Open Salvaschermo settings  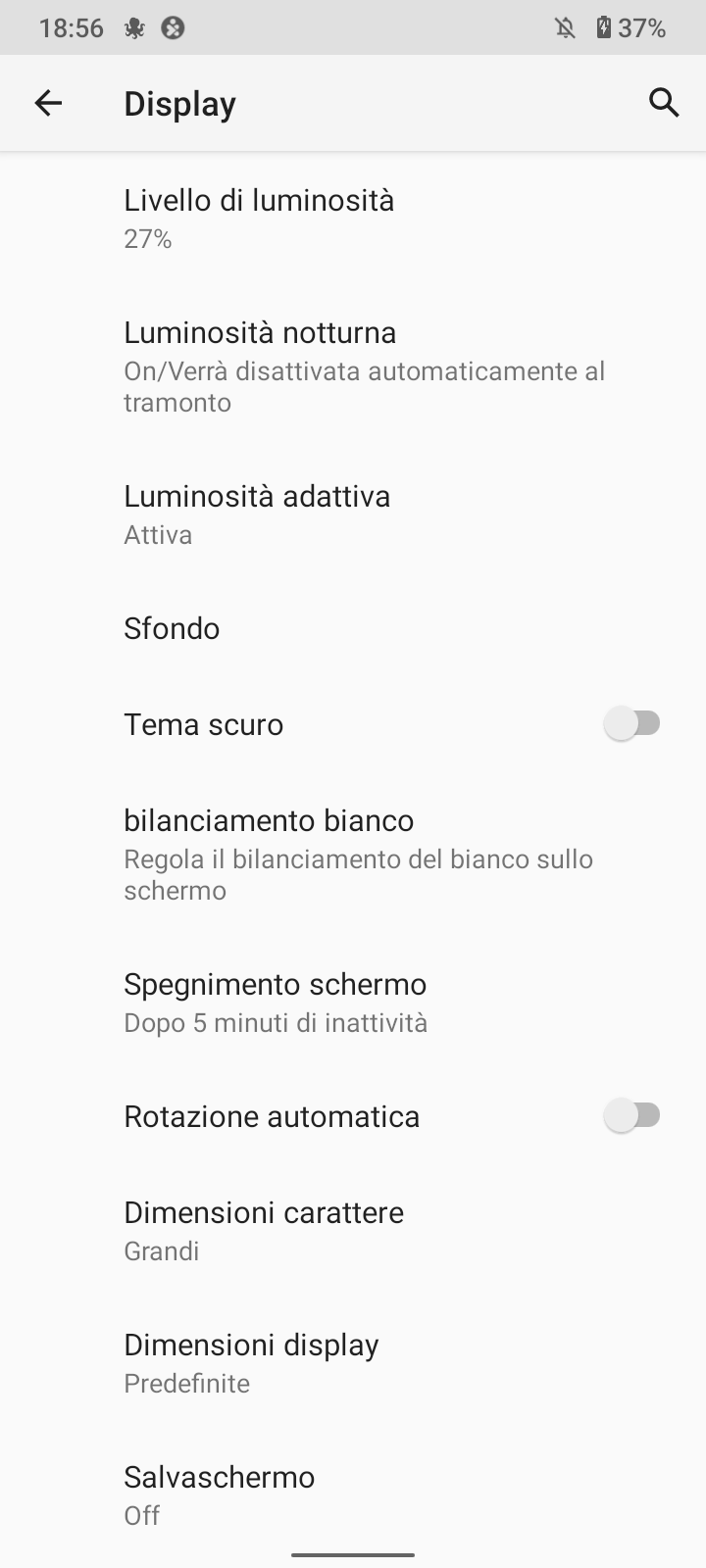pos(353,1494)
